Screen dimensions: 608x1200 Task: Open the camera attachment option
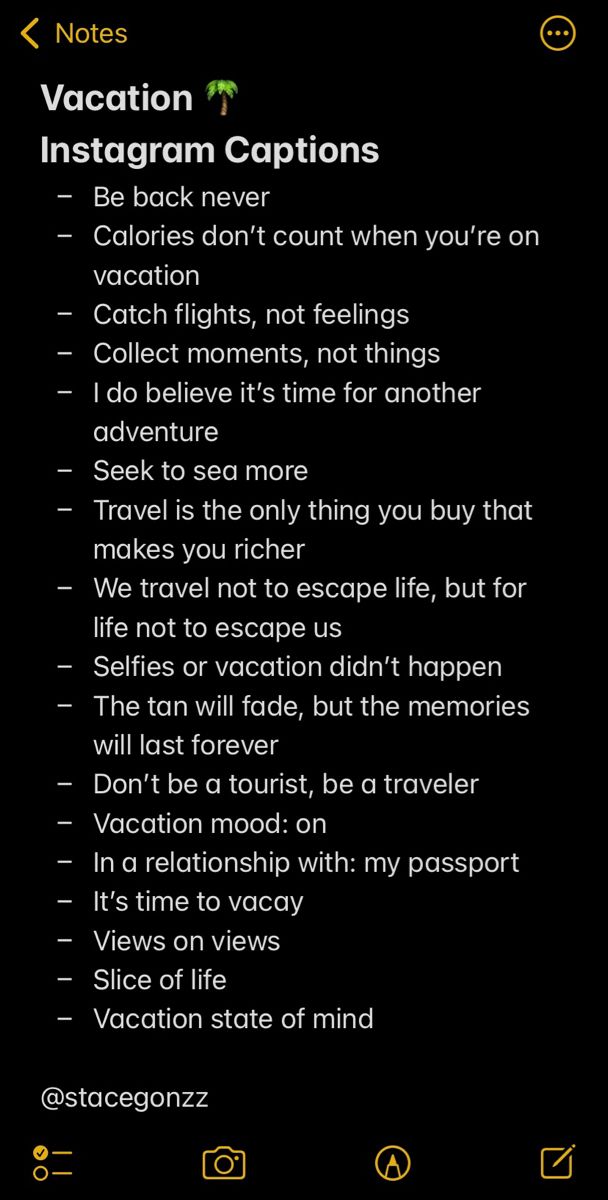click(x=224, y=1163)
